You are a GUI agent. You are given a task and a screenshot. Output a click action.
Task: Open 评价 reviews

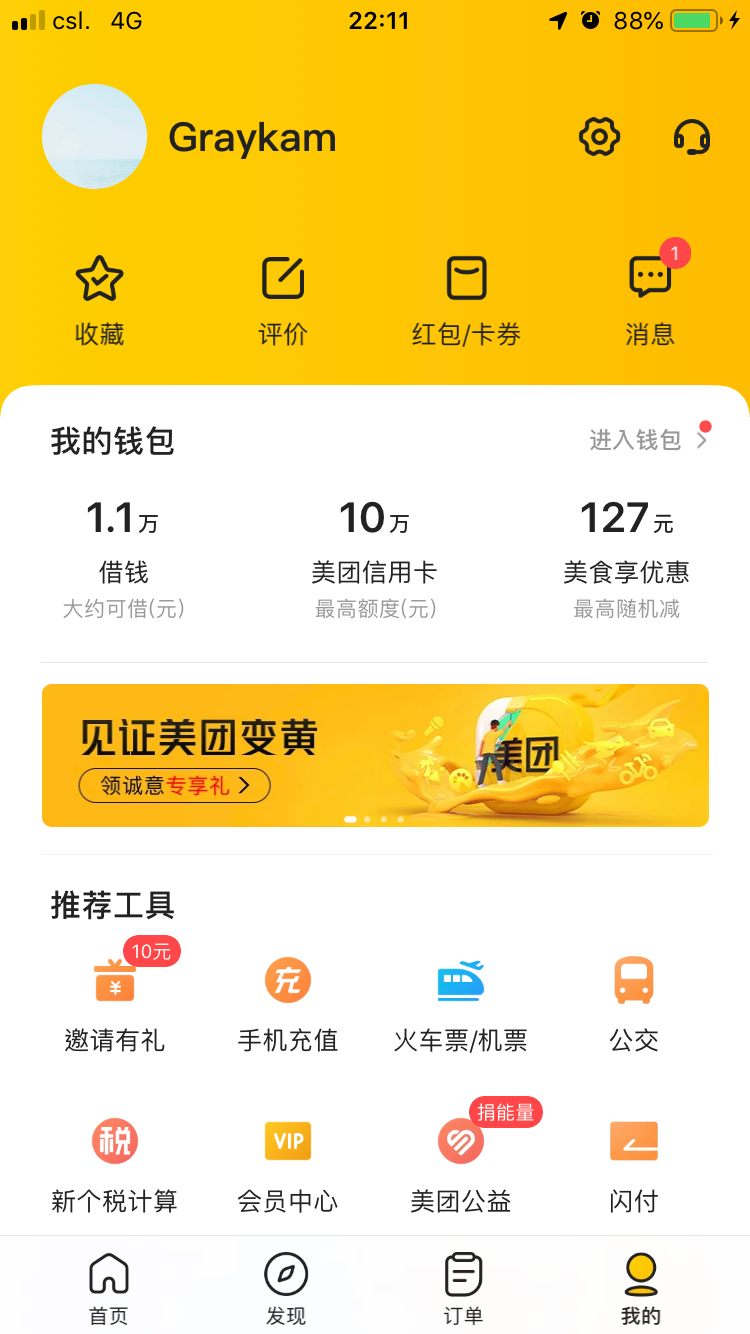click(283, 300)
